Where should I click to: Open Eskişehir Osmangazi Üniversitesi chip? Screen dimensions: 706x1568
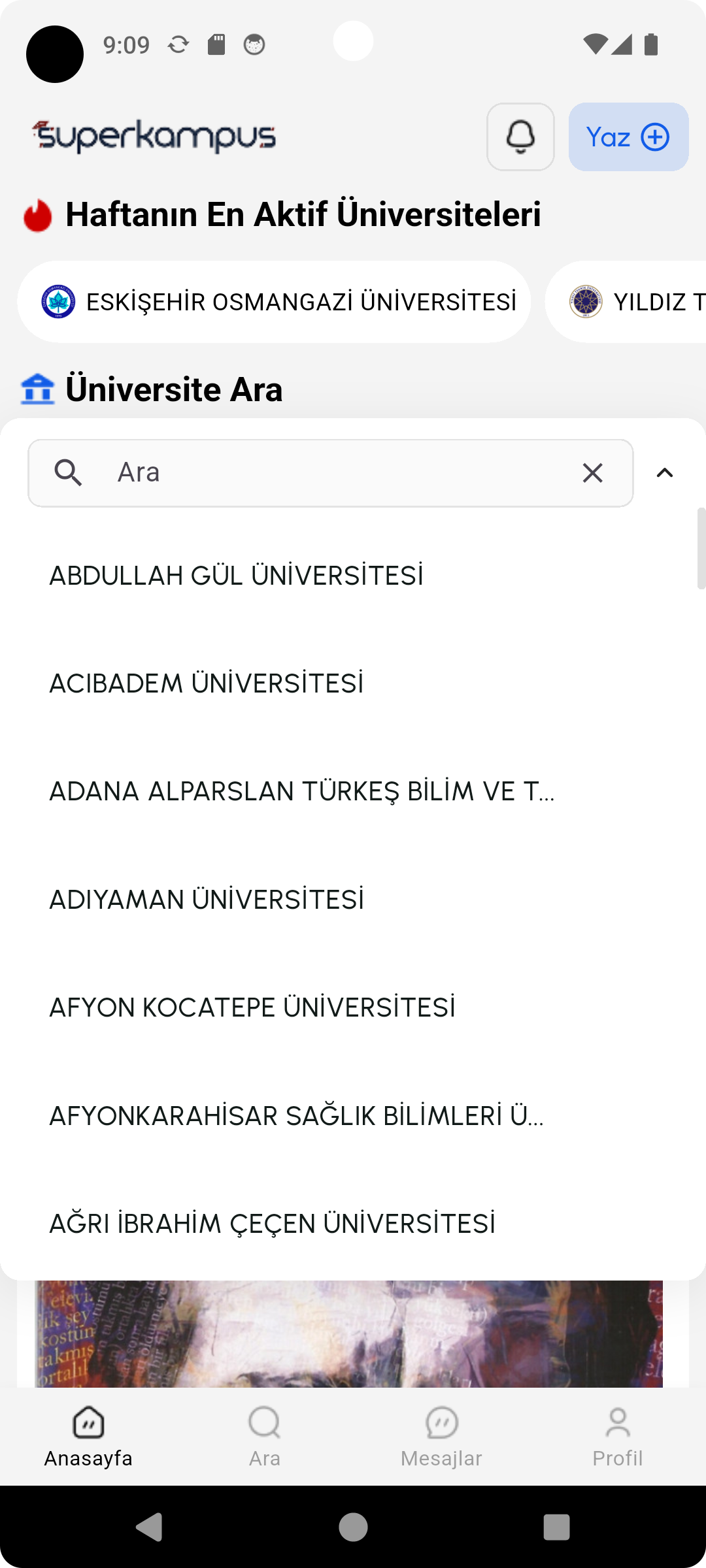tap(274, 302)
